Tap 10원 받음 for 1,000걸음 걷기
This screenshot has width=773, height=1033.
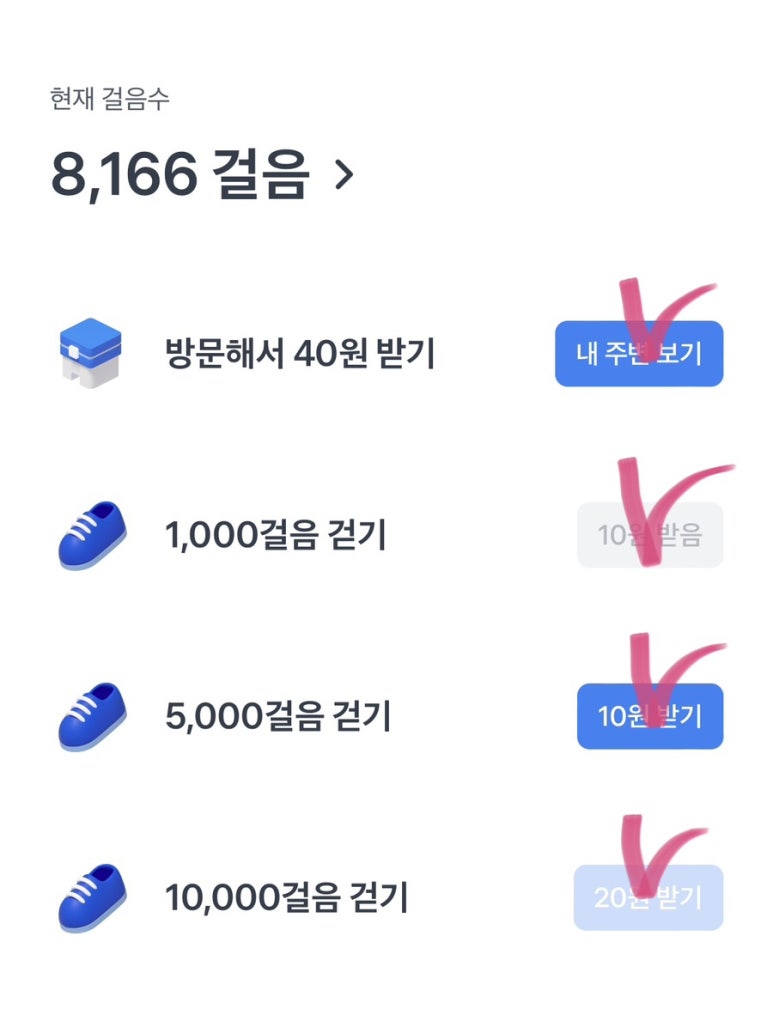click(x=649, y=535)
